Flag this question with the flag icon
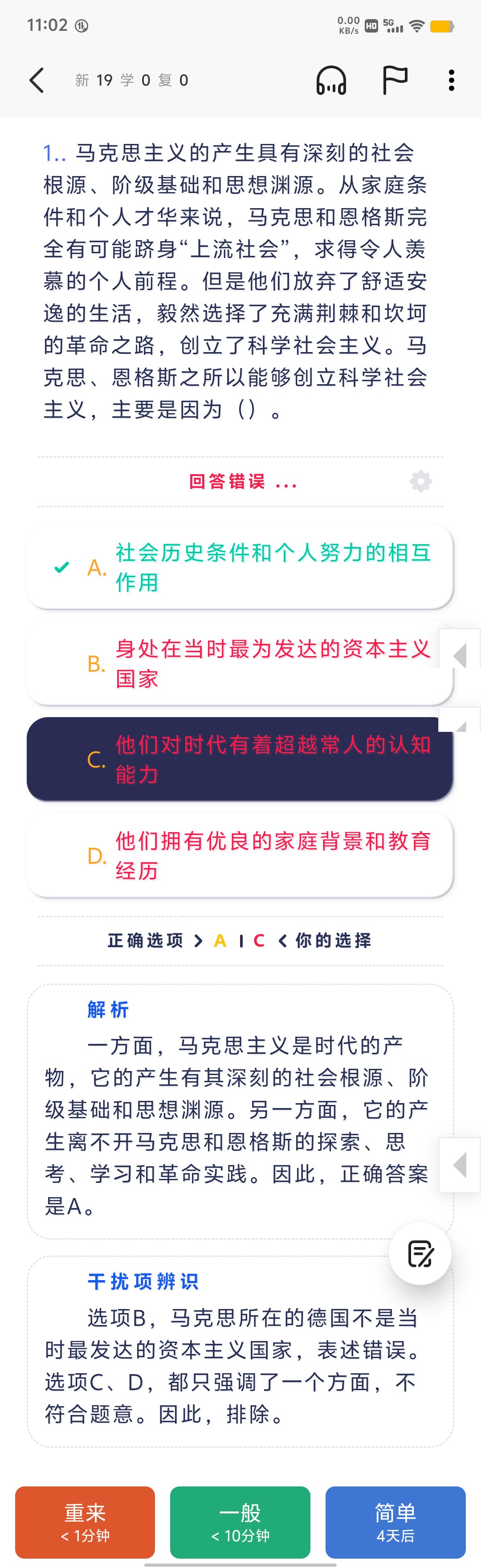The image size is (481, 1568). (395, 80)
